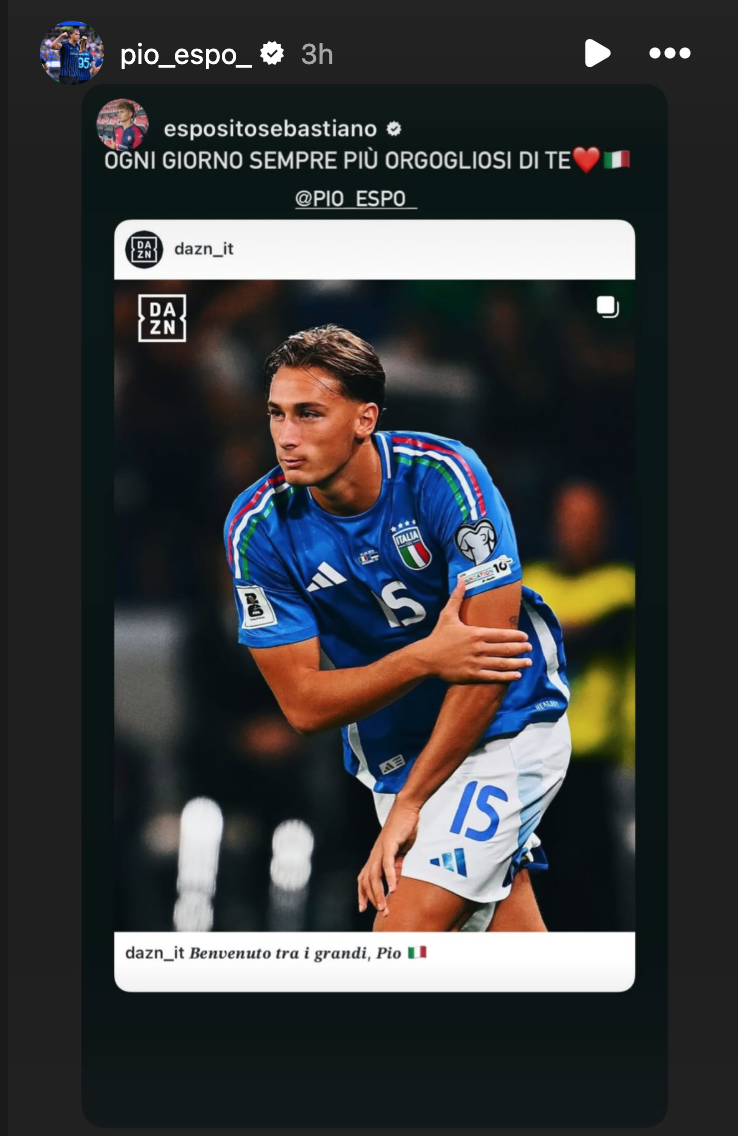This screenshot has height=1136, width=738.
Task: Tap the pio_espo_ username
Action: coord(186,54)
